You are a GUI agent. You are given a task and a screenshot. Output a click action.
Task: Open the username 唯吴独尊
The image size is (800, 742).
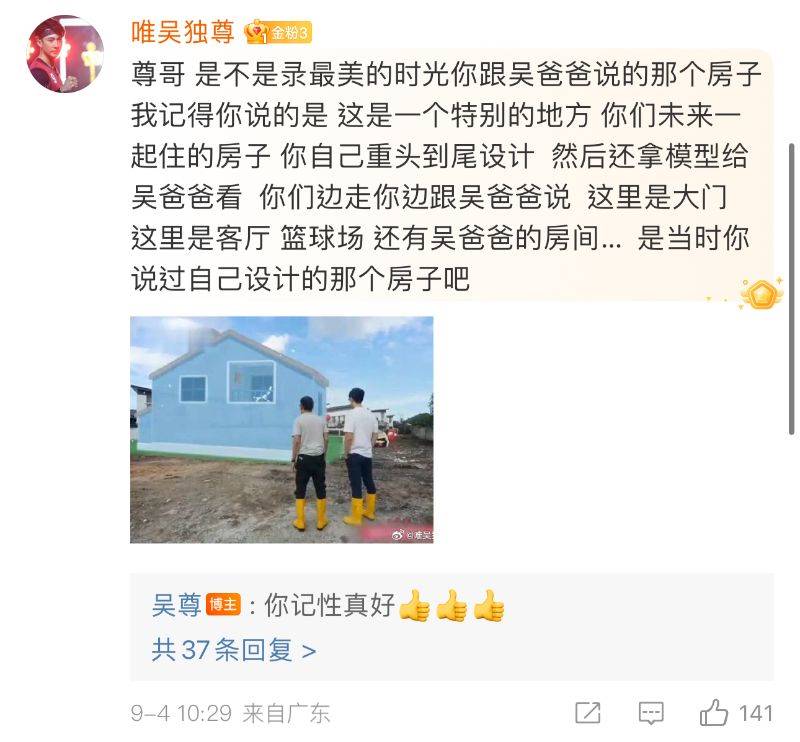coord(183,32)
